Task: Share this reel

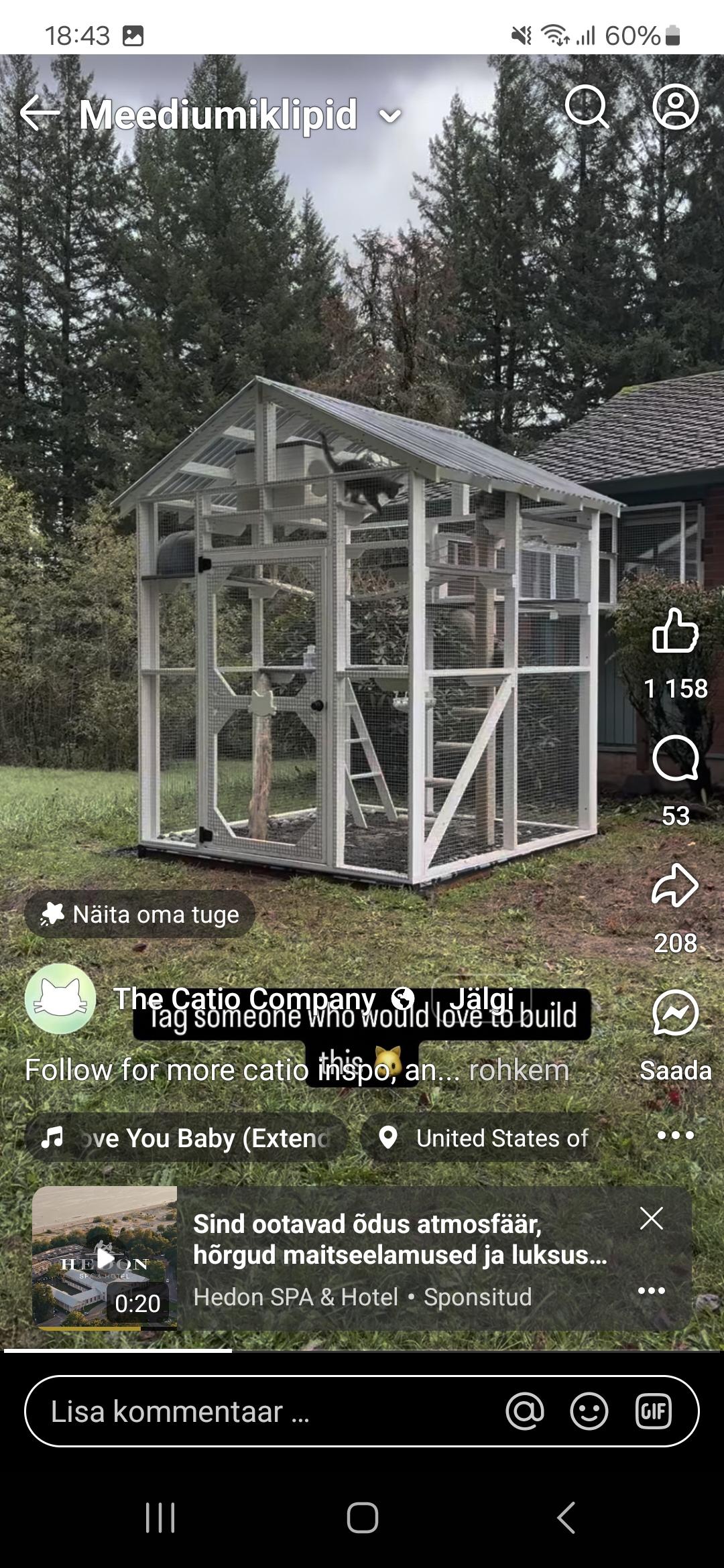Action: [675, 885]
